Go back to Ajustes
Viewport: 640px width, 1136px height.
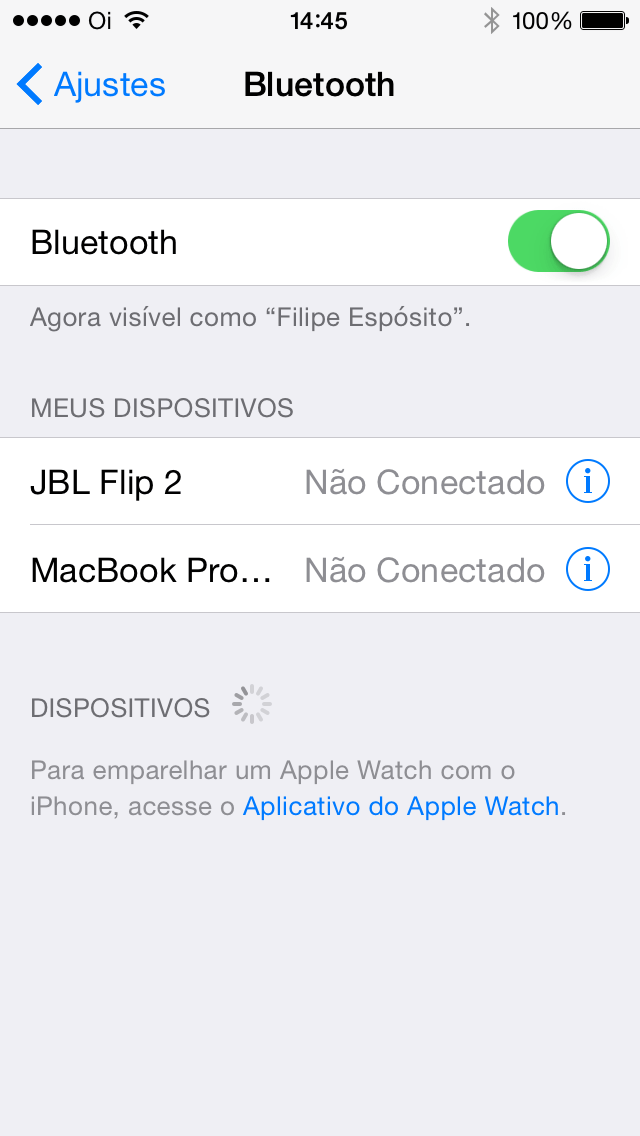tap(91, 85)
